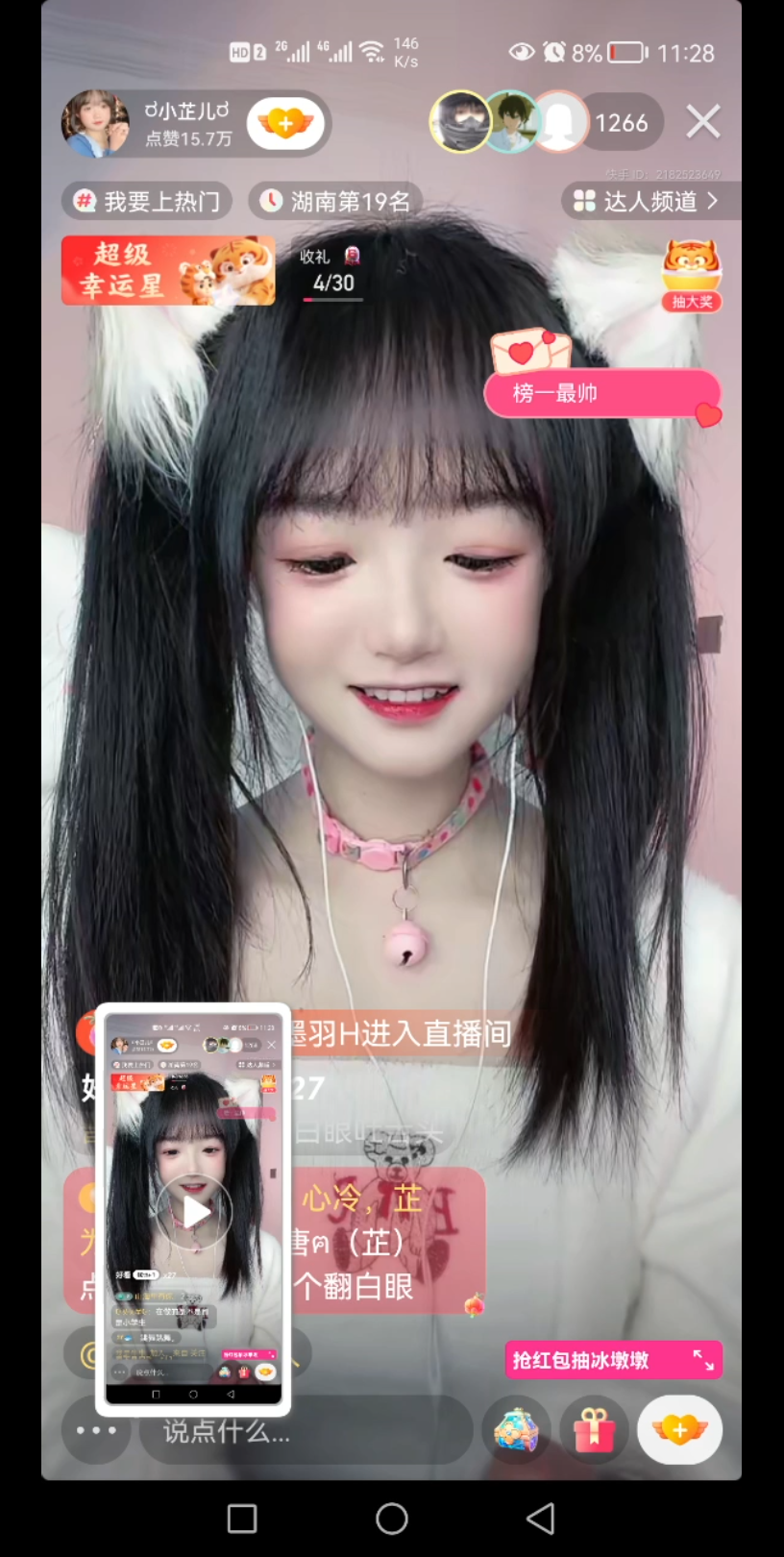Open 达人频道 channel
The width and height of the screenshot is (784, 1557).
pyautogui.click(x=647, y=201)
